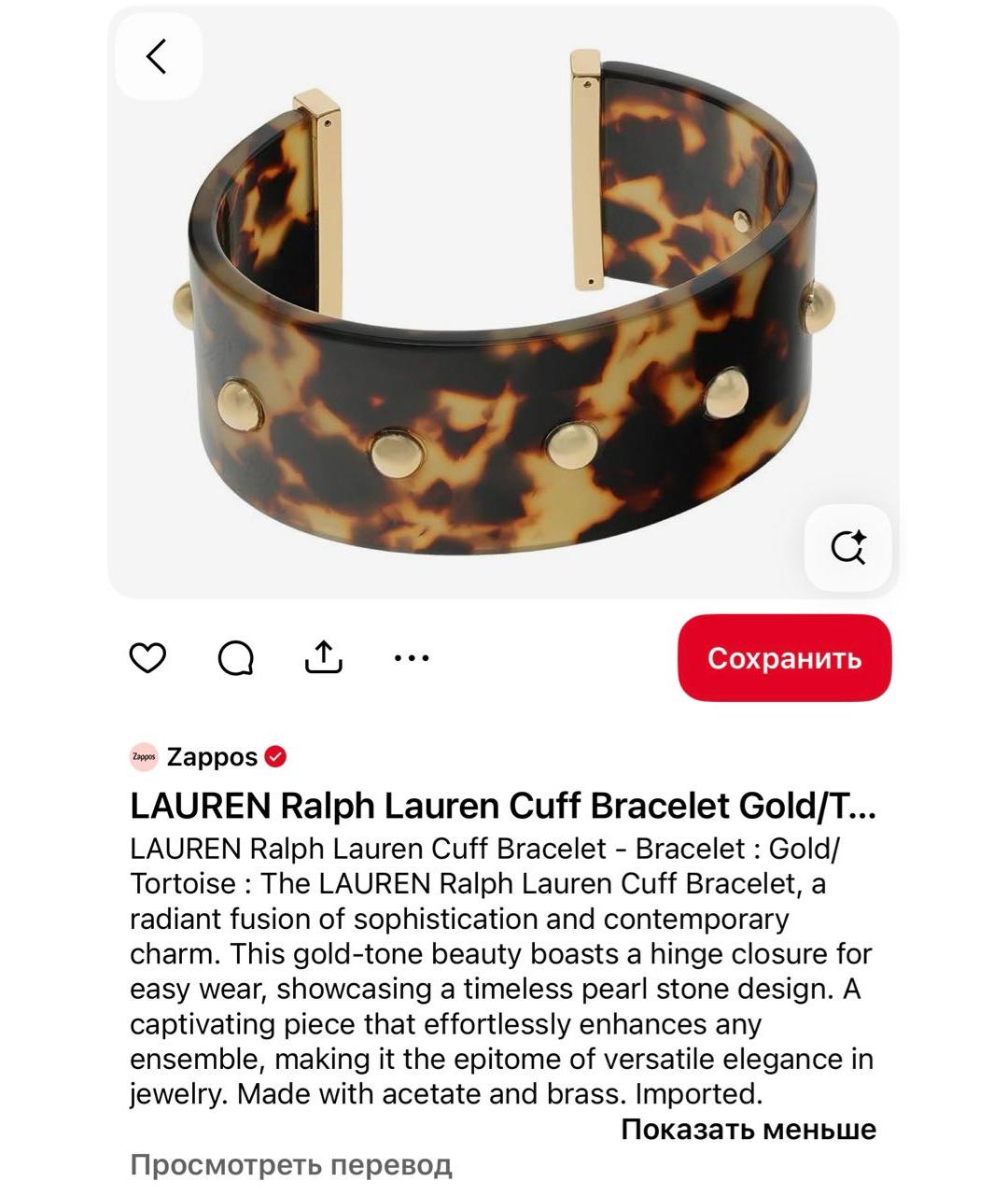The image size is (1008, 1195).
Task: Open the three-dot more options menu
Action: click(x=412, y=658)
